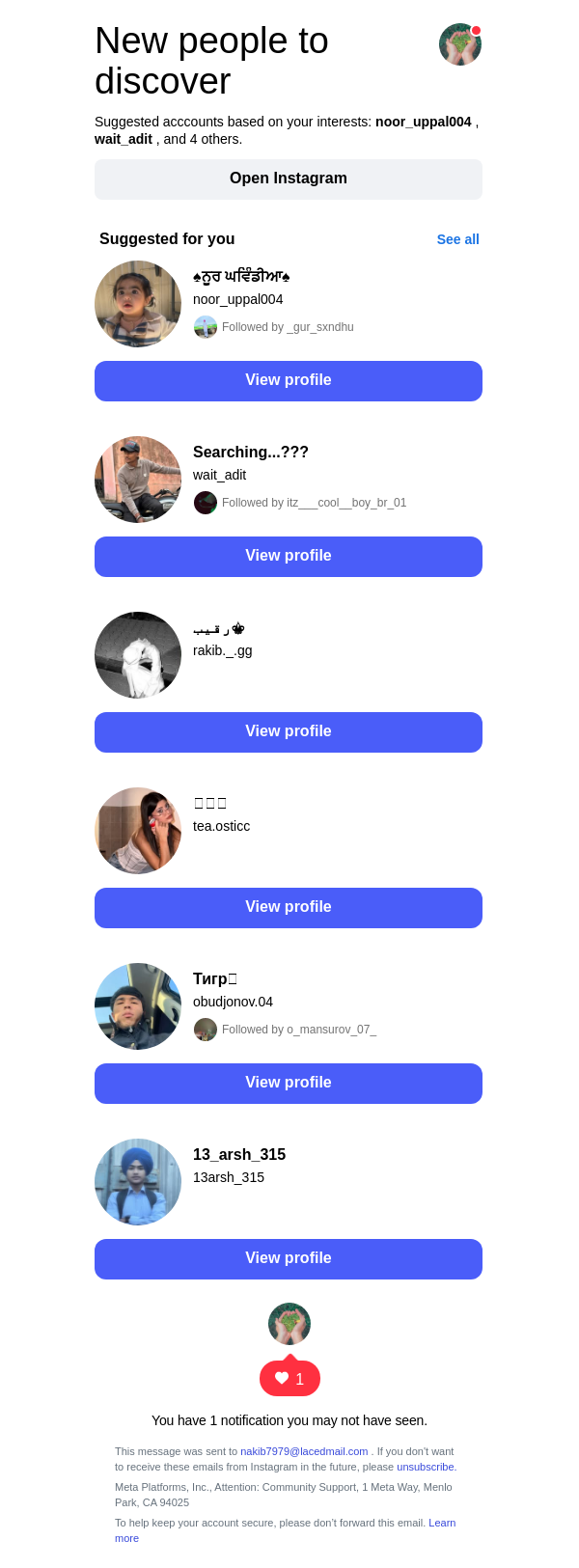View profile of tea.osticc

tap(288, 908)
